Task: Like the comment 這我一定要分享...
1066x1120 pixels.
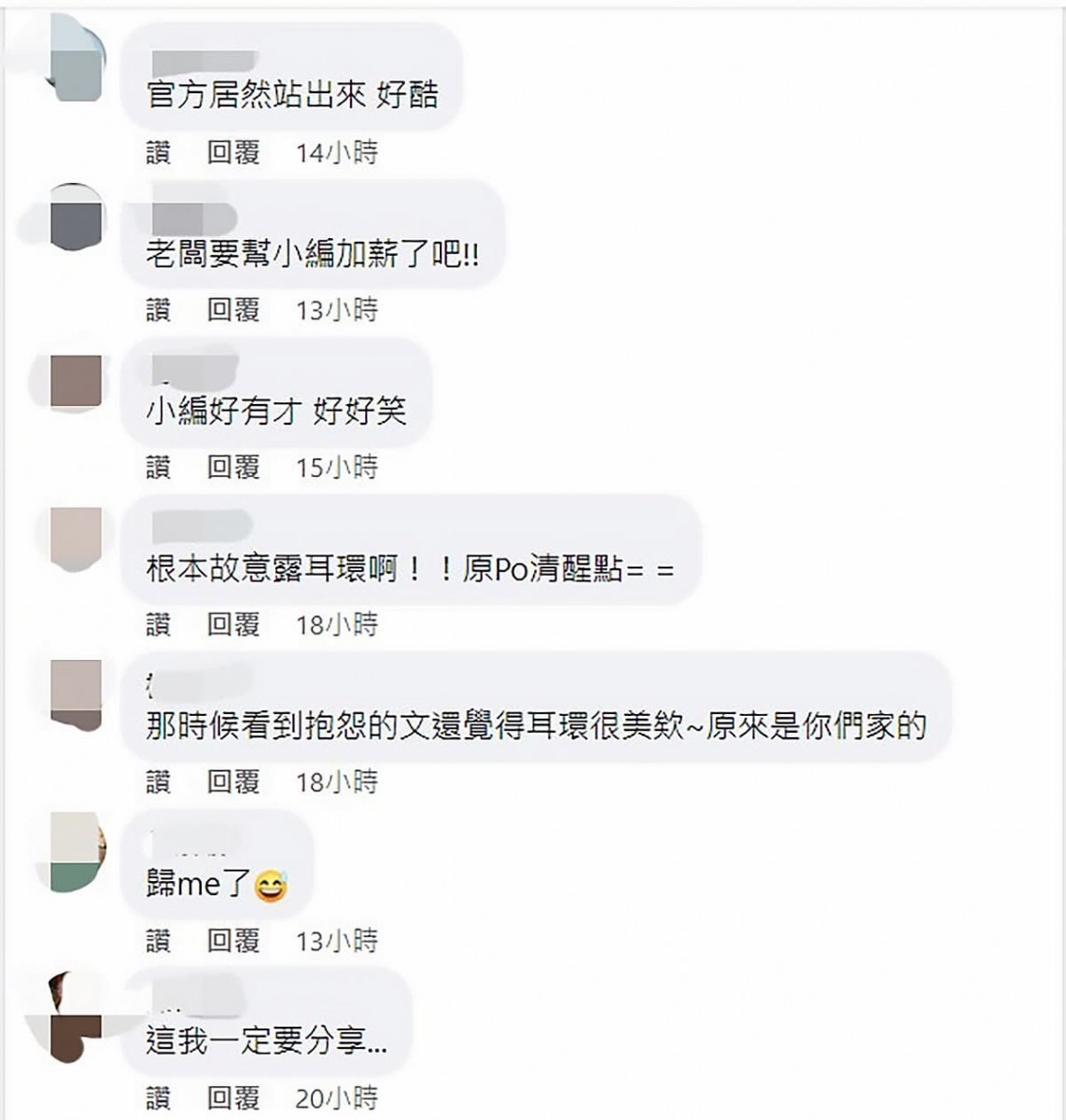Action: tap(159, 1098)
